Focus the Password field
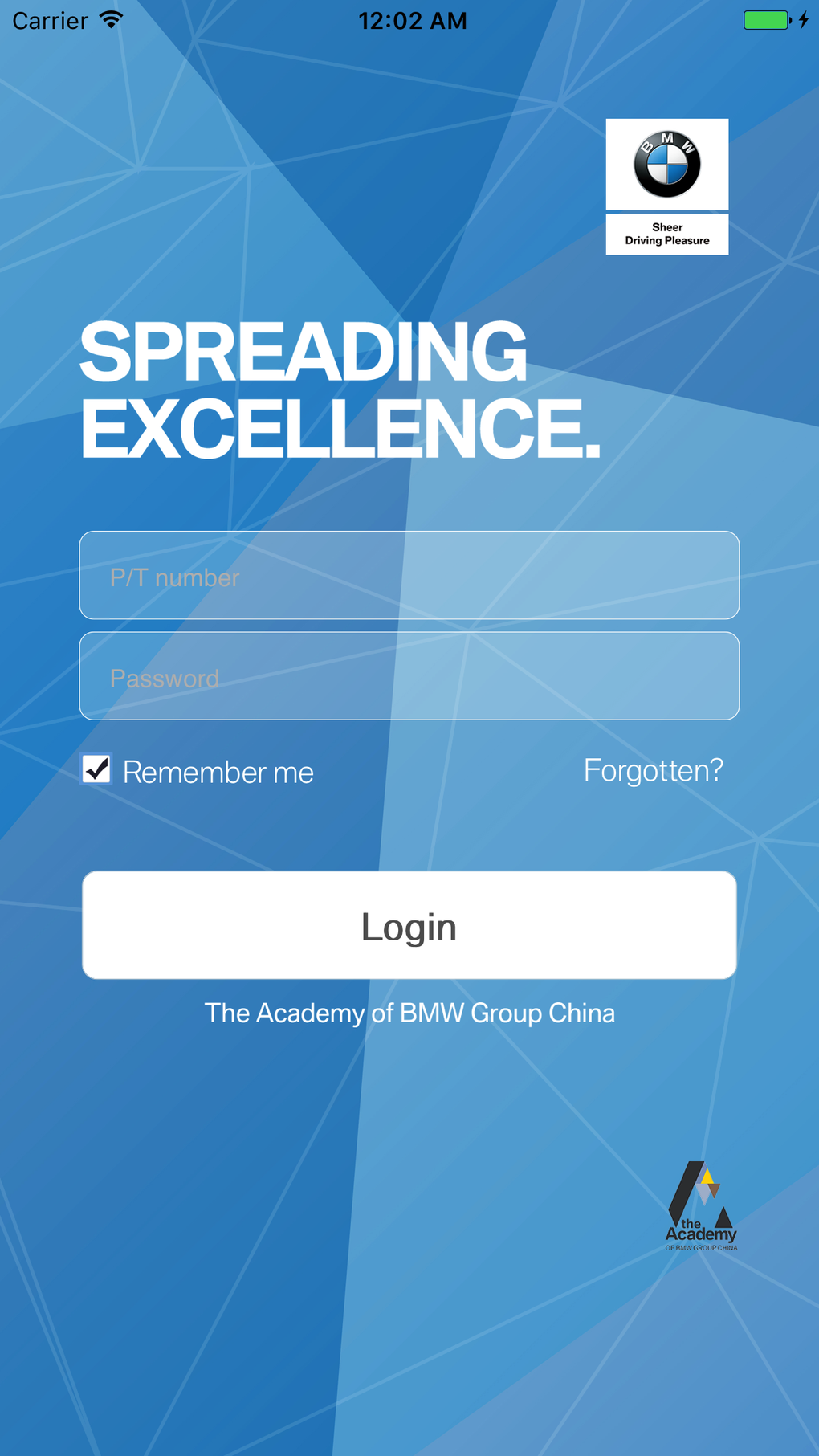Image resolution: width=819 pixels, height=1456 pixels. 409,676
